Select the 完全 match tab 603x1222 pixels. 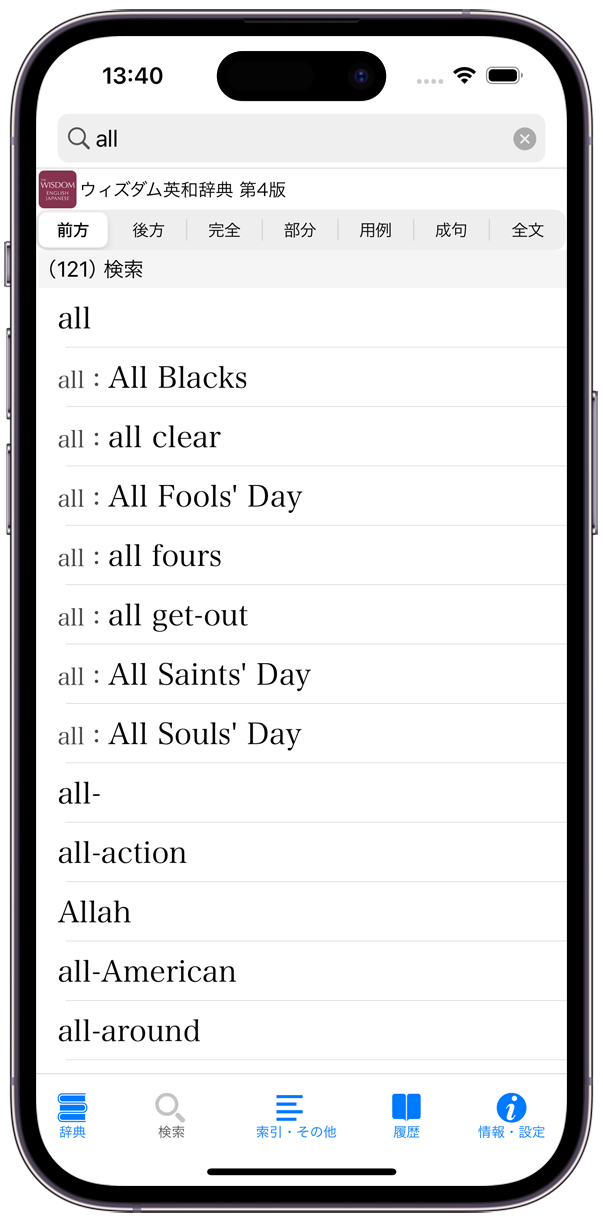point(224,230)
